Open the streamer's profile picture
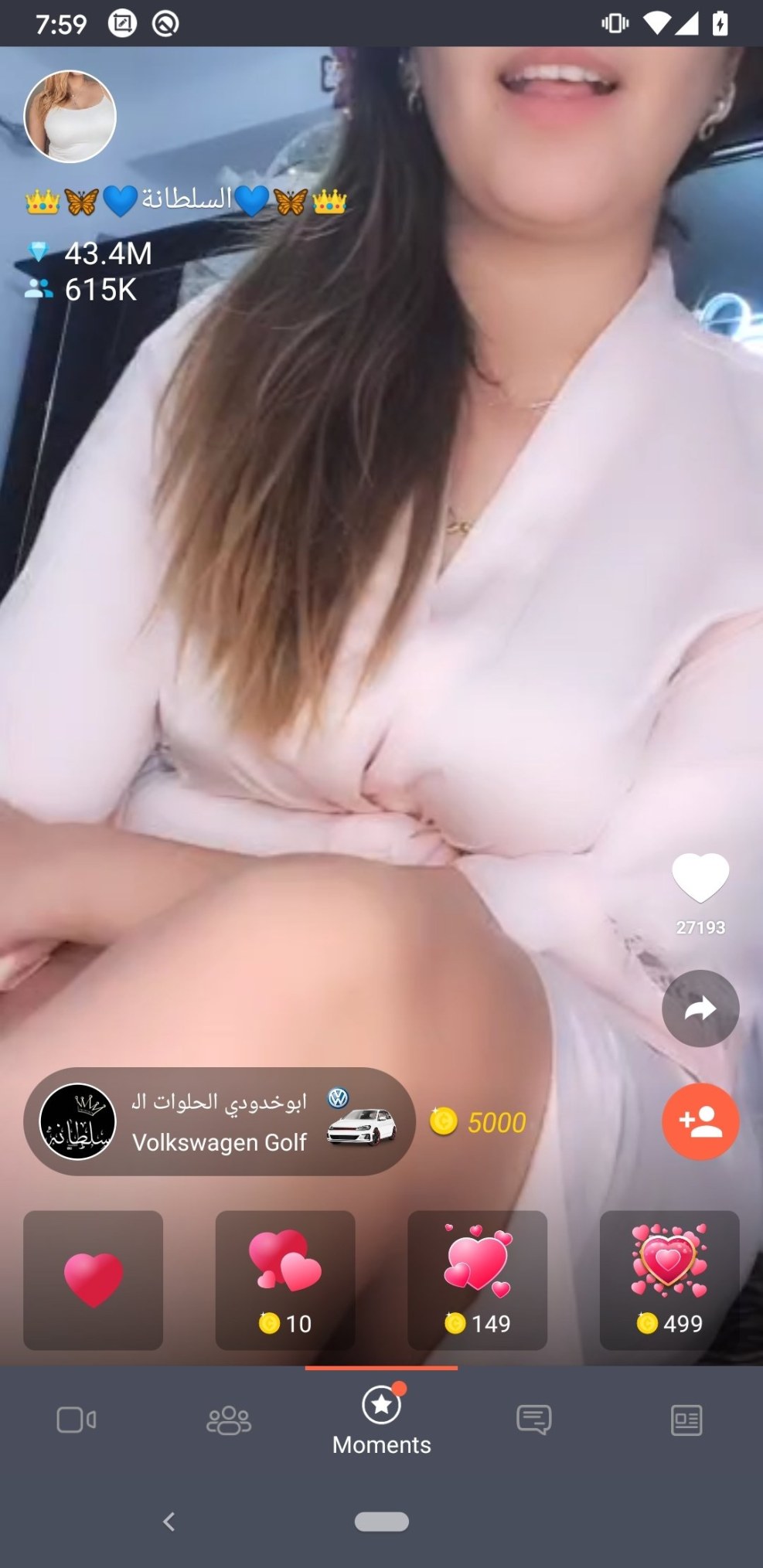This screenshot has width=763, height=1568. [x=70, y=117]
